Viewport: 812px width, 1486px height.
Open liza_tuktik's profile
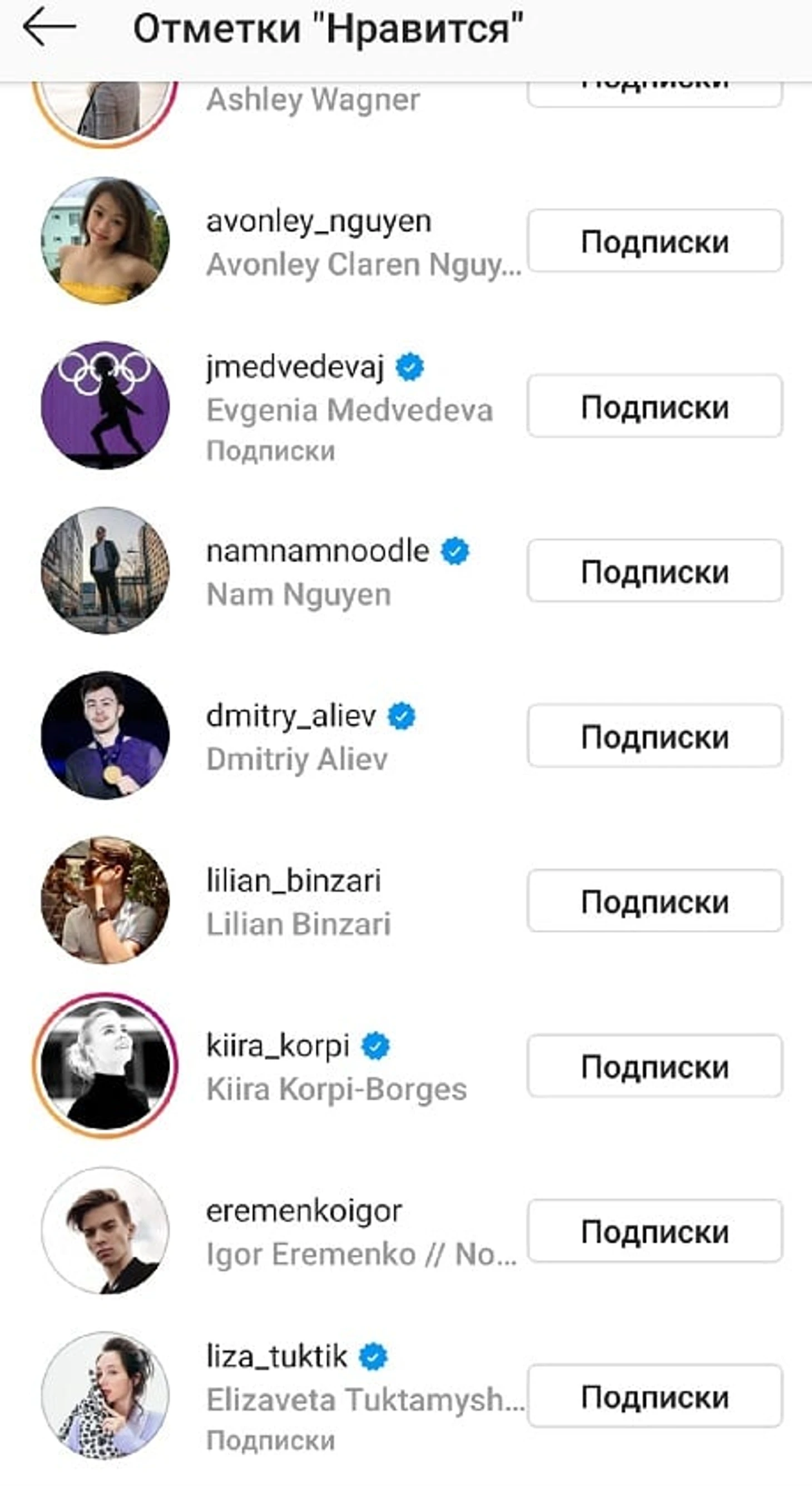click(x=277, y=1357)
